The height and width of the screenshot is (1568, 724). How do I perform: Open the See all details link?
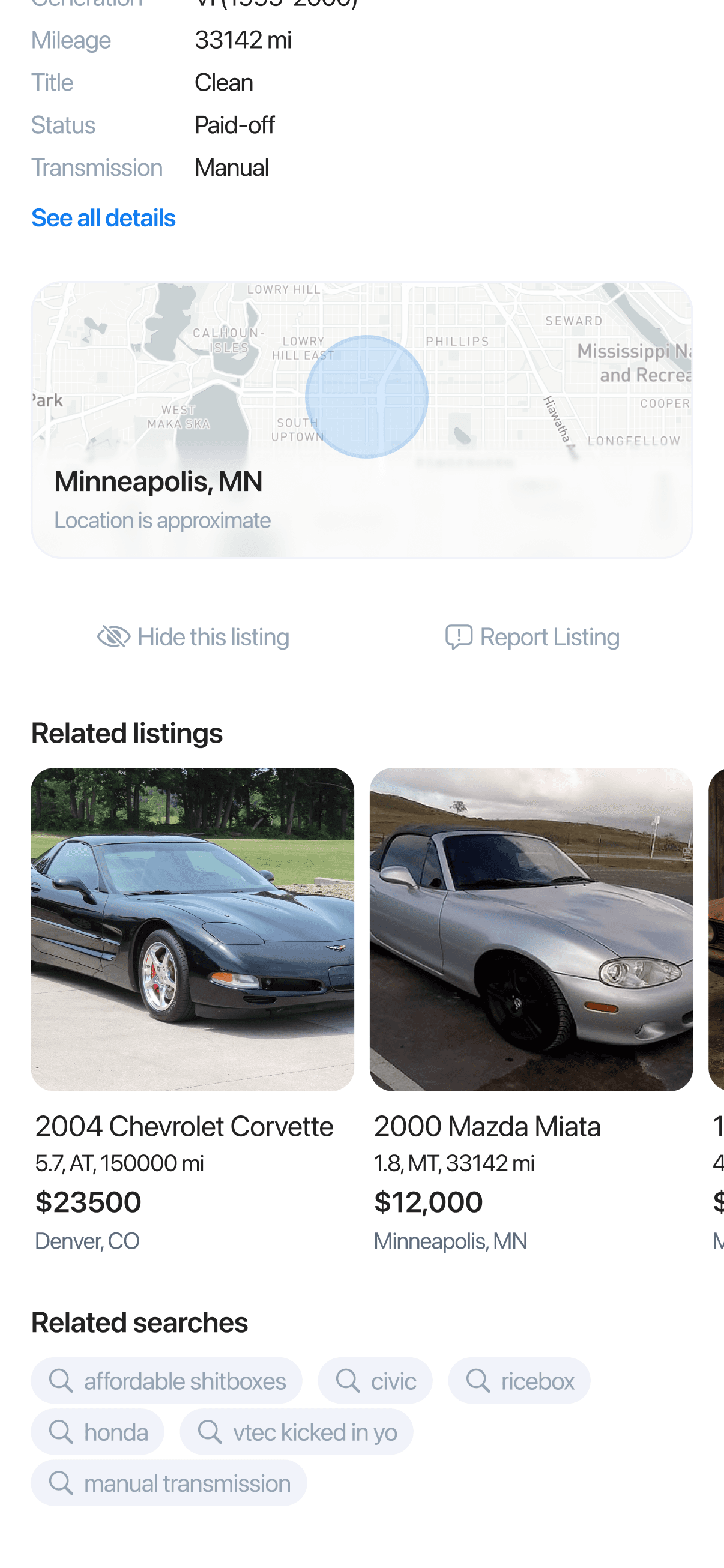(103, 218)
